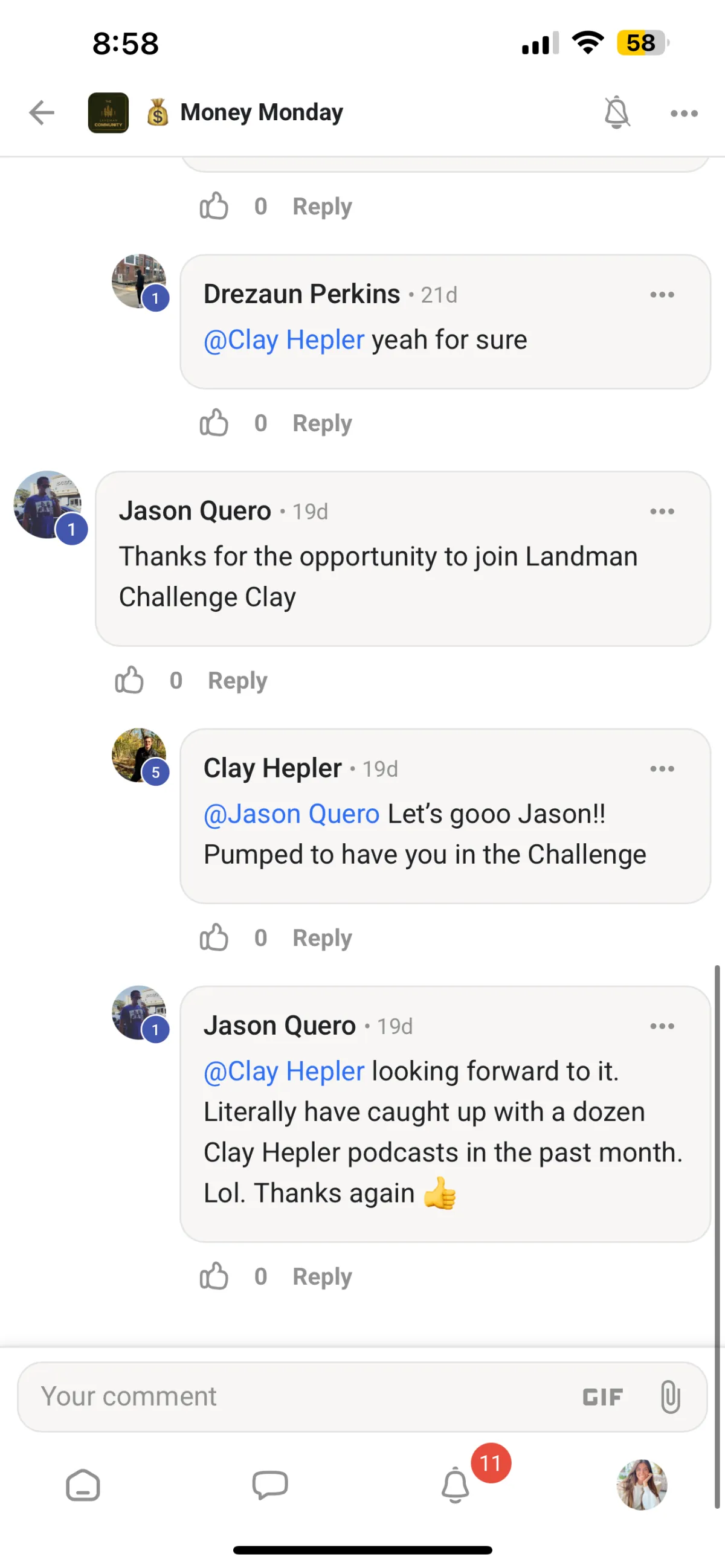Focus the 'Your comment' text field
The width and height of the screenshot is (725, 1568).
[292, 1396]
